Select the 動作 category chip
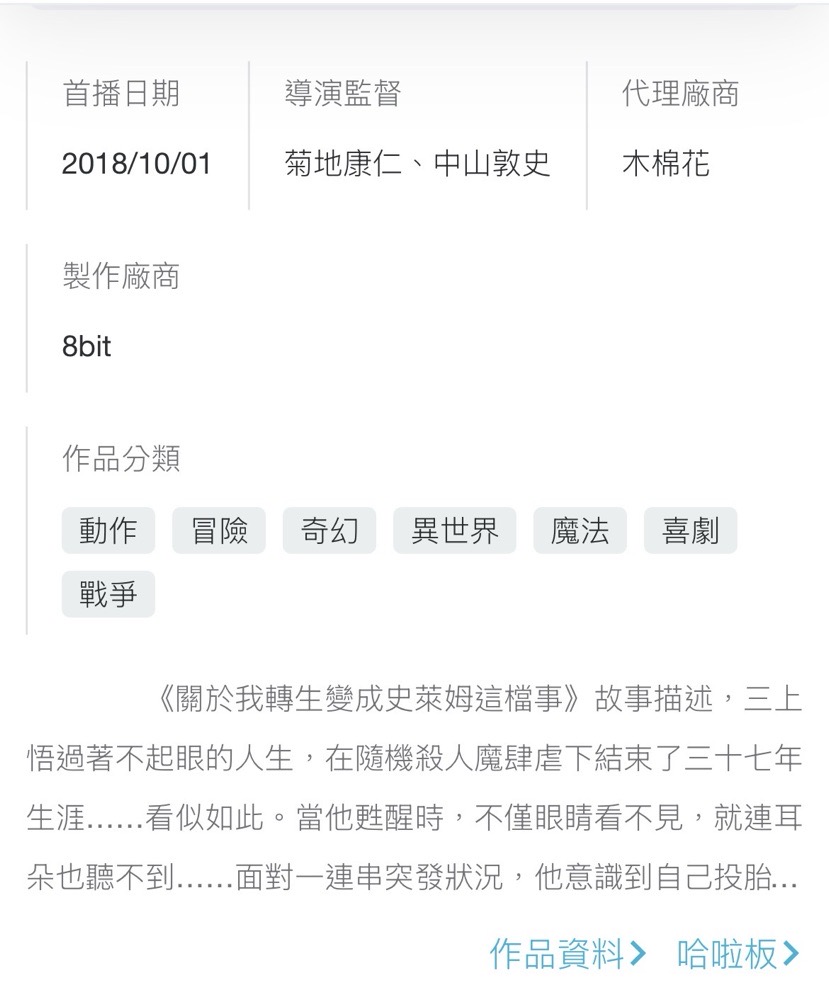 108,531
